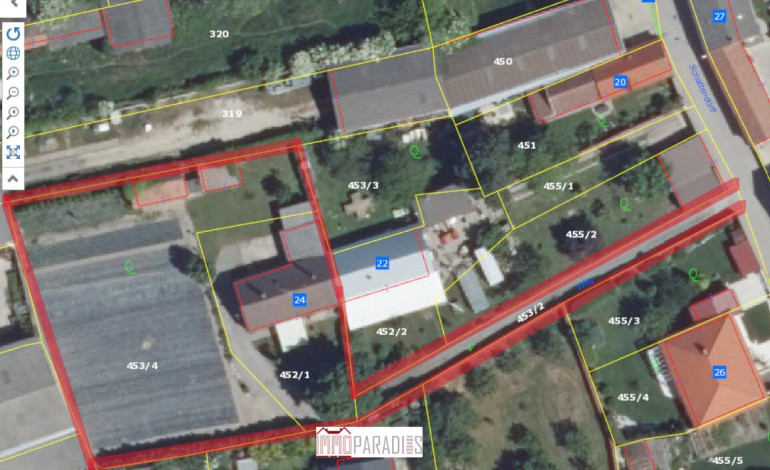Zoom out with the minus magnifier
The image size is (770, 470).
click(13, 92)
